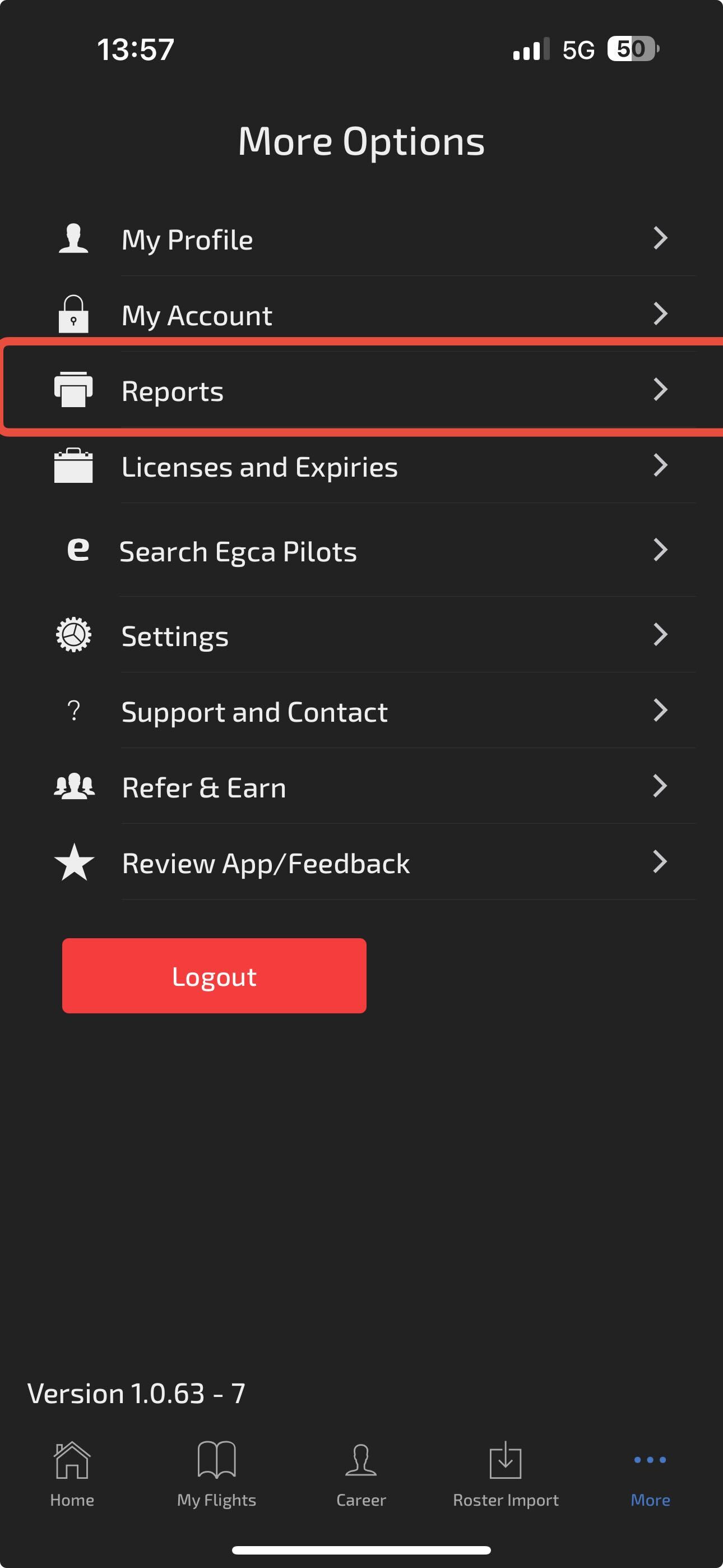Viewport: 723px width, 1568px height.
Task: Tap Review App/Feedback
Action: [x=361, y=862]
